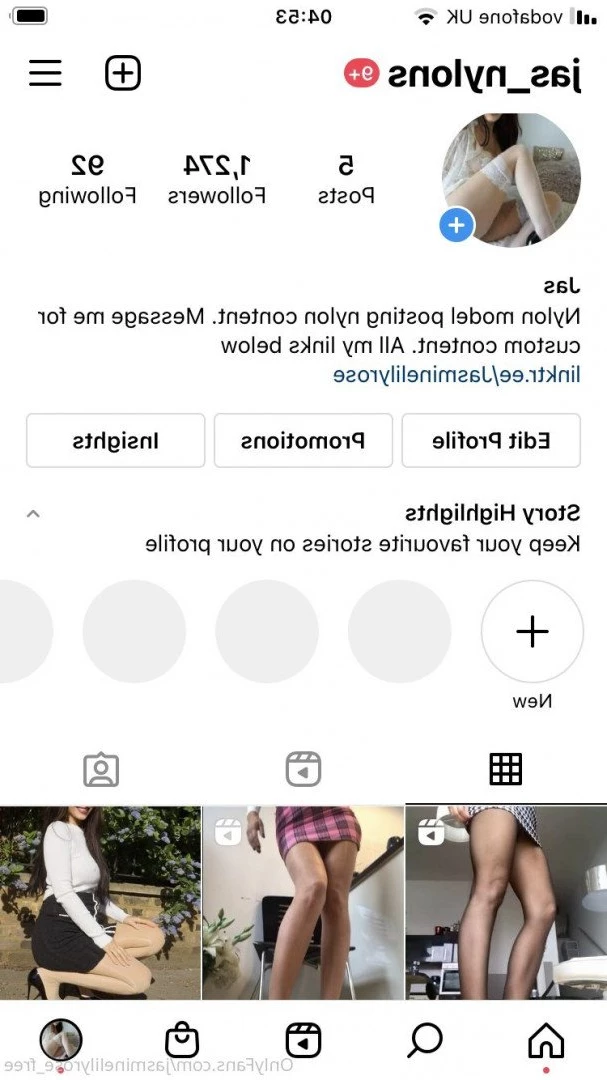Open the reel with the pink plaid skirt
The width and height of the screenshot is (607, 1080).
(x=303, y=902)
